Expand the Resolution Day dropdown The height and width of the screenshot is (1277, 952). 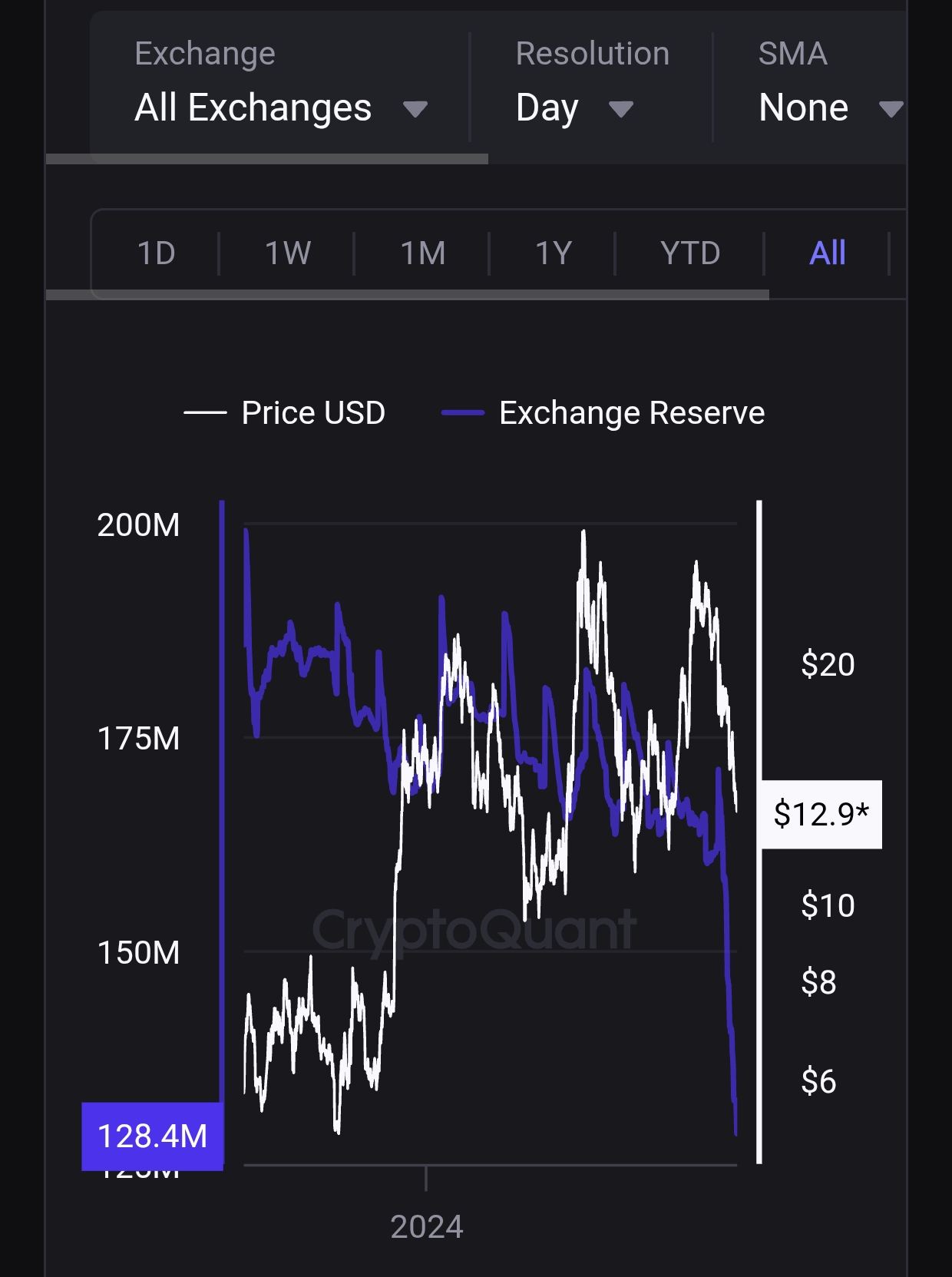click(574, 108)
